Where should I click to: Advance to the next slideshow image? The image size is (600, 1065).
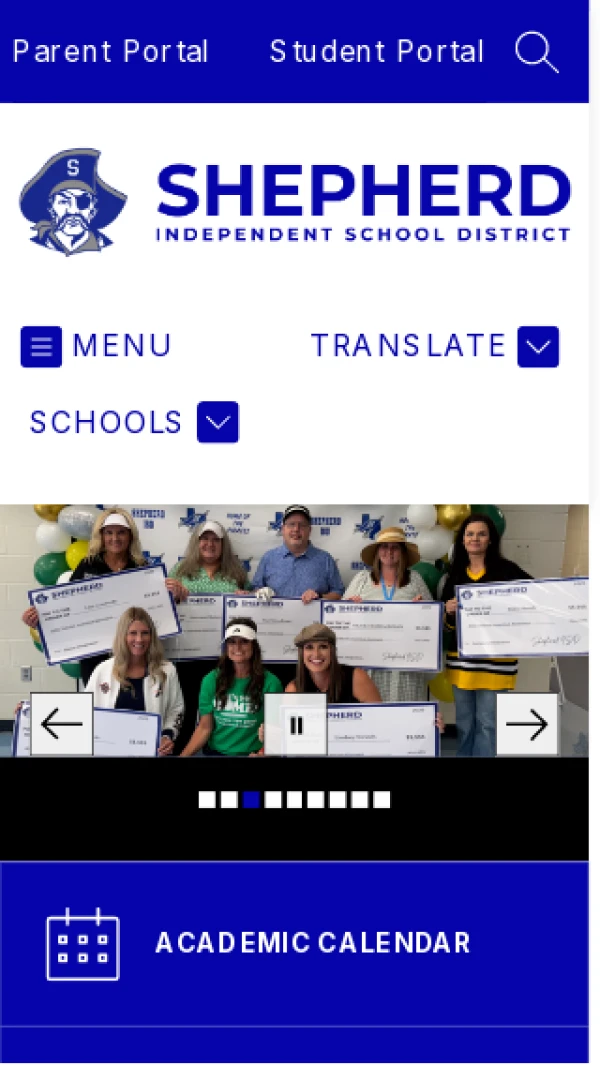(527, 724)
